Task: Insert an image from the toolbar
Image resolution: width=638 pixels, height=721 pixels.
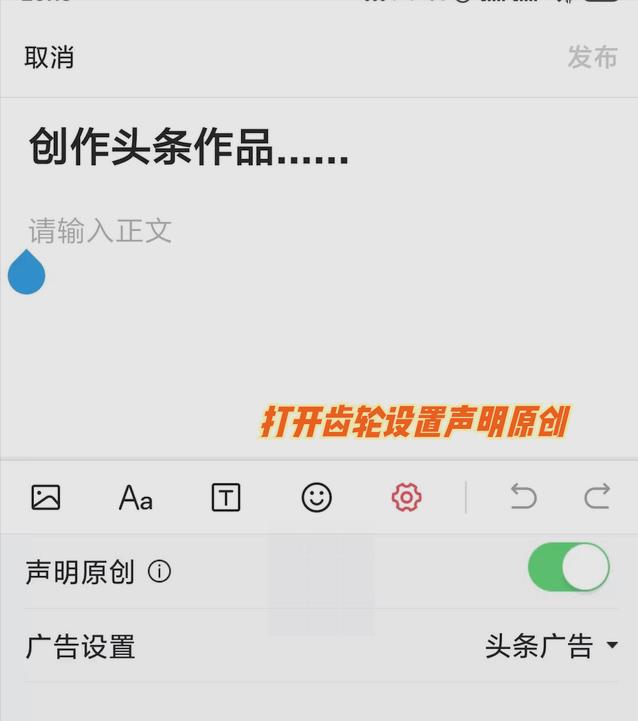Action: 46,497
